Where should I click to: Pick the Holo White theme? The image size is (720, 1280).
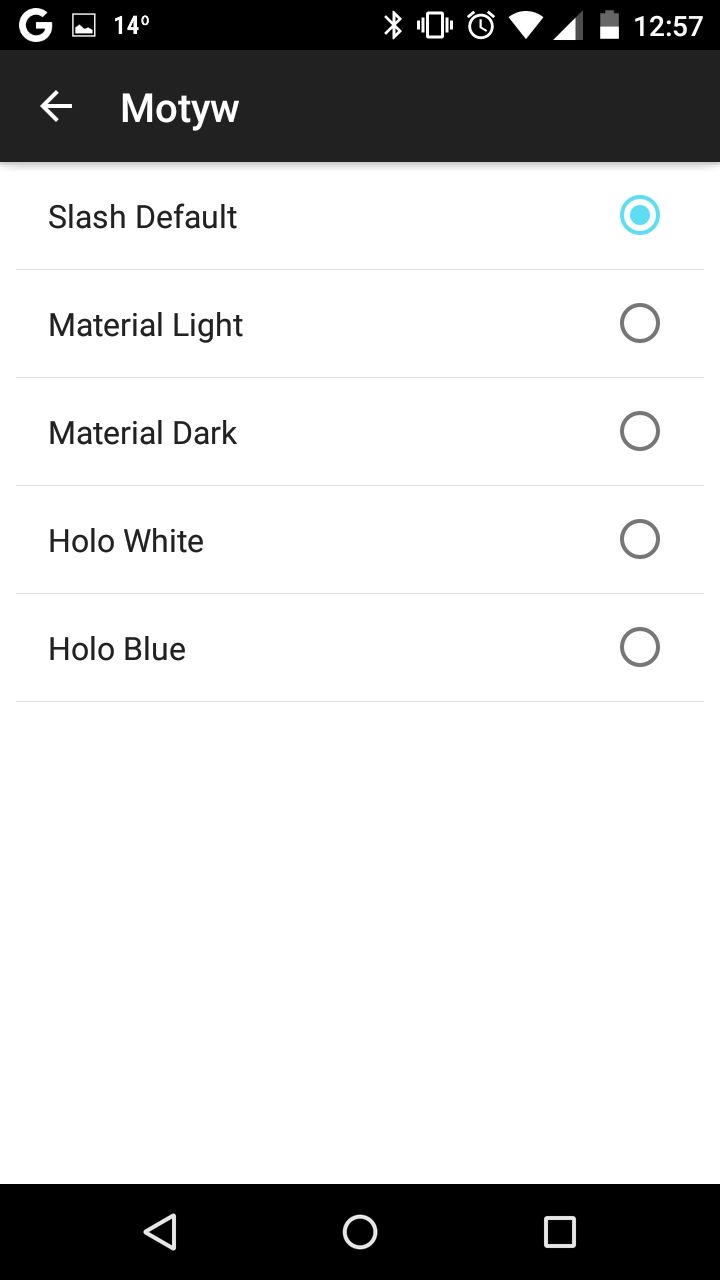360,540
